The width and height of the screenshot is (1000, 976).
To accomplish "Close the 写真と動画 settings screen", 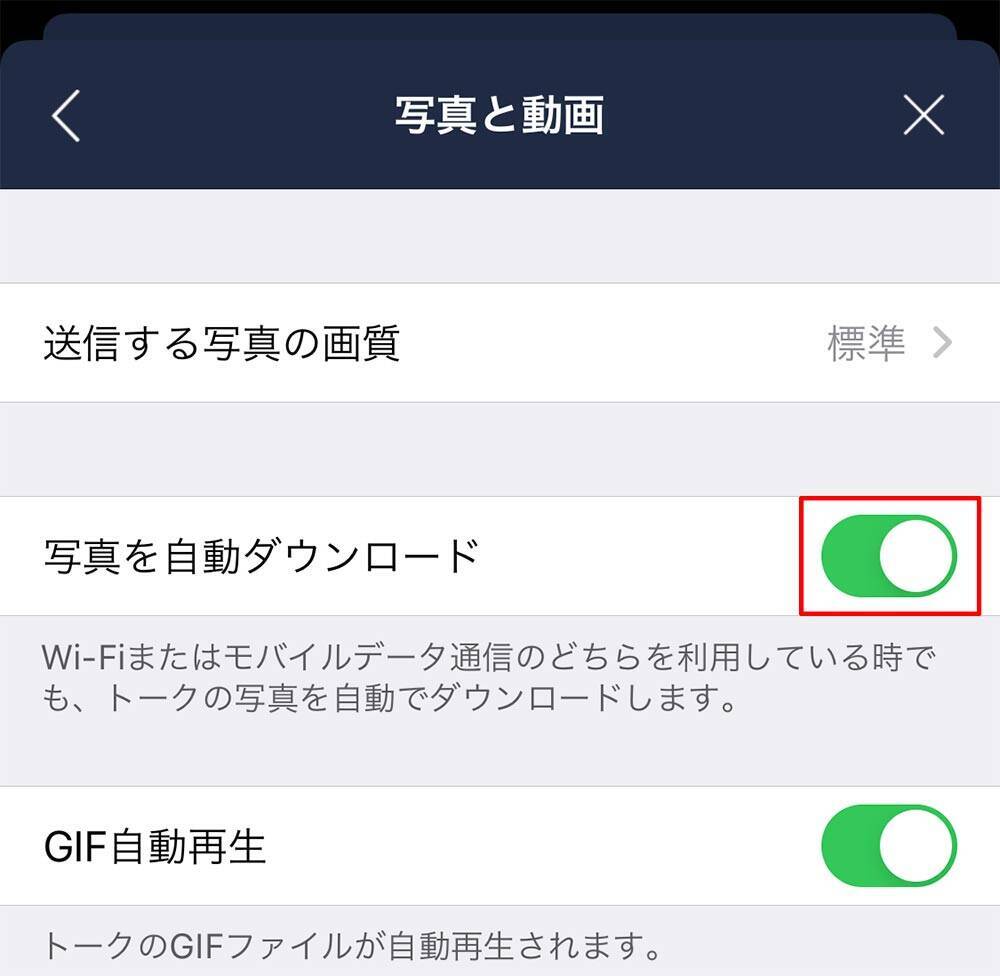I will (x=923, y=116).
